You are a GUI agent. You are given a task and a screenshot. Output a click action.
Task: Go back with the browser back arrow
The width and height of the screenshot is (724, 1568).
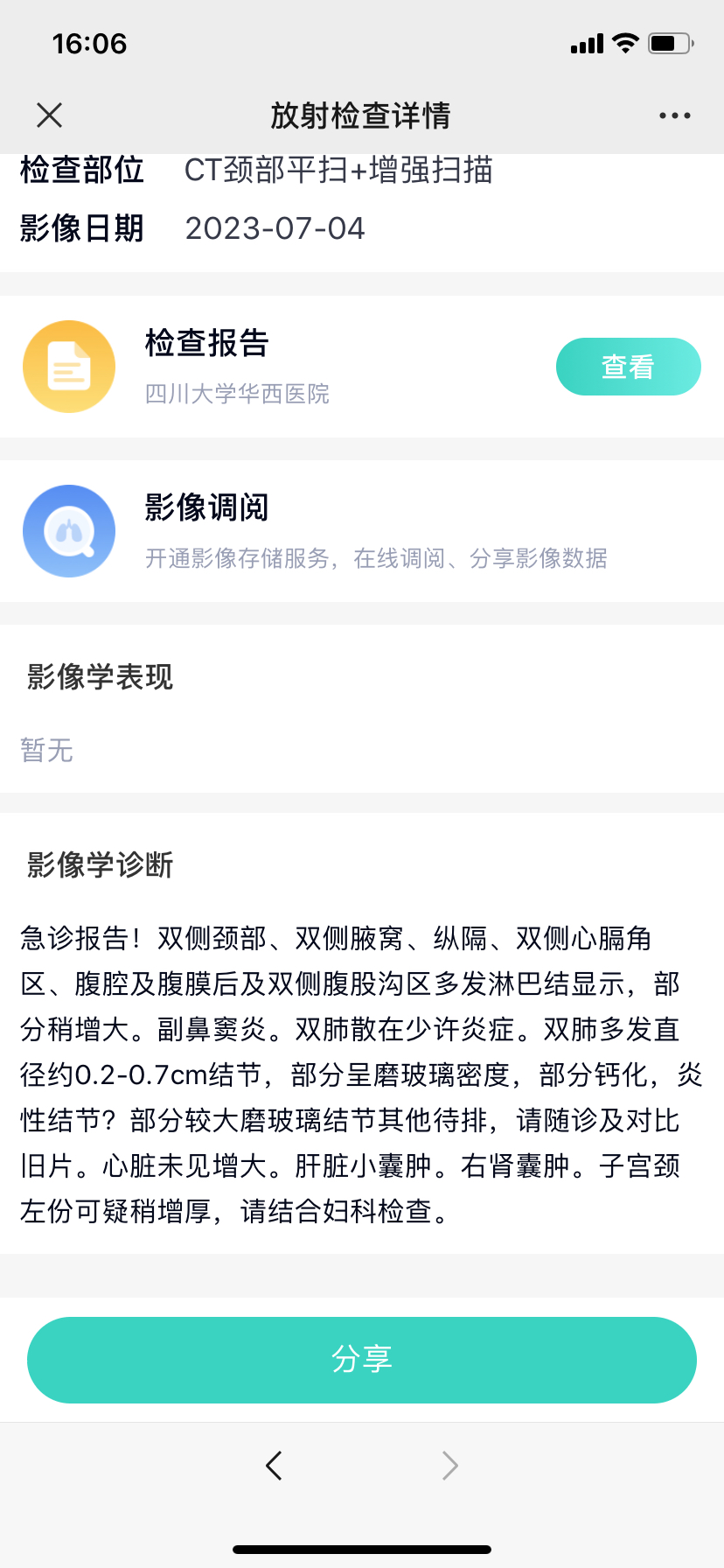click(275, 1465)
